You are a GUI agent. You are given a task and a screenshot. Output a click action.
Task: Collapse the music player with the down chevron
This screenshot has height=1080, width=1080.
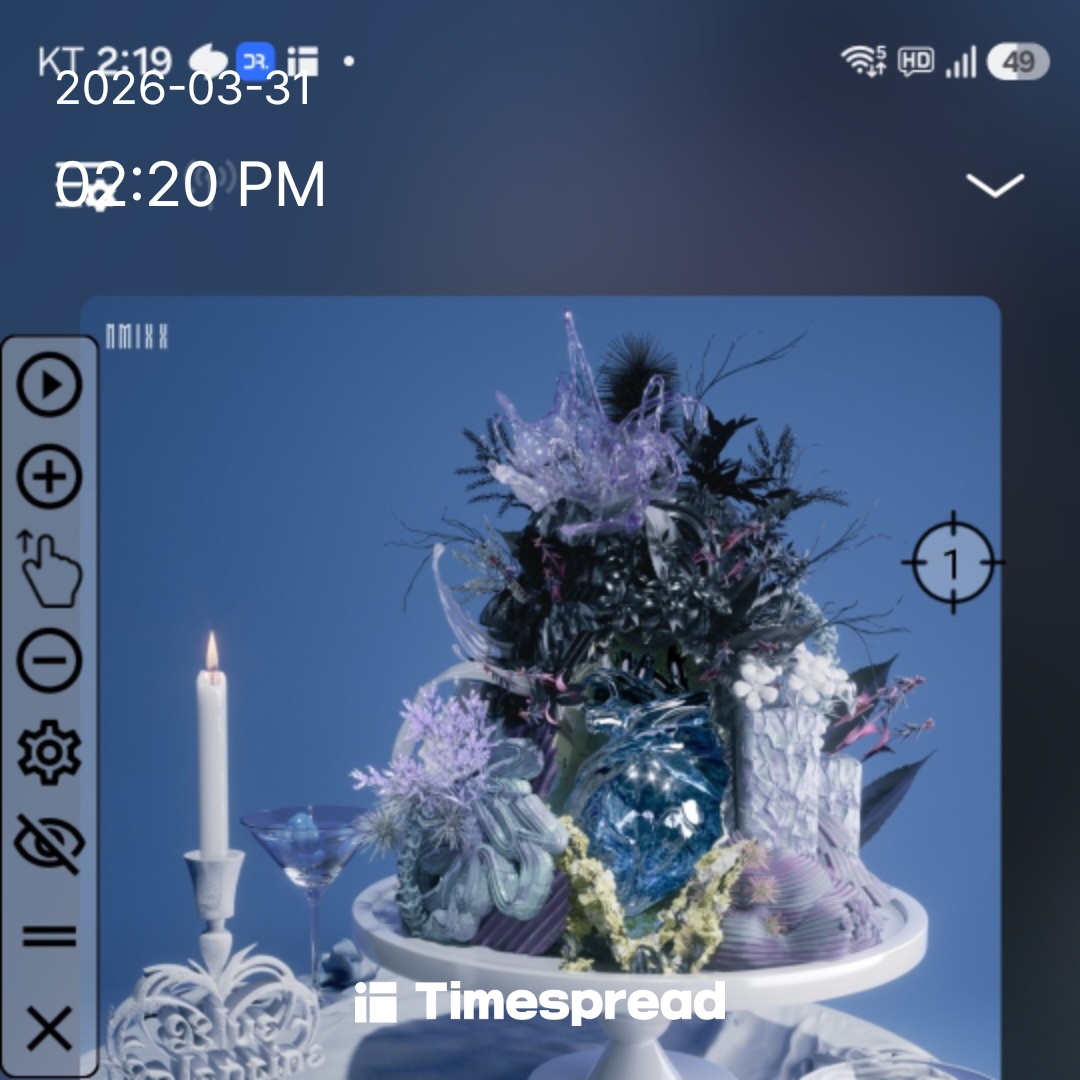[995, 185]
